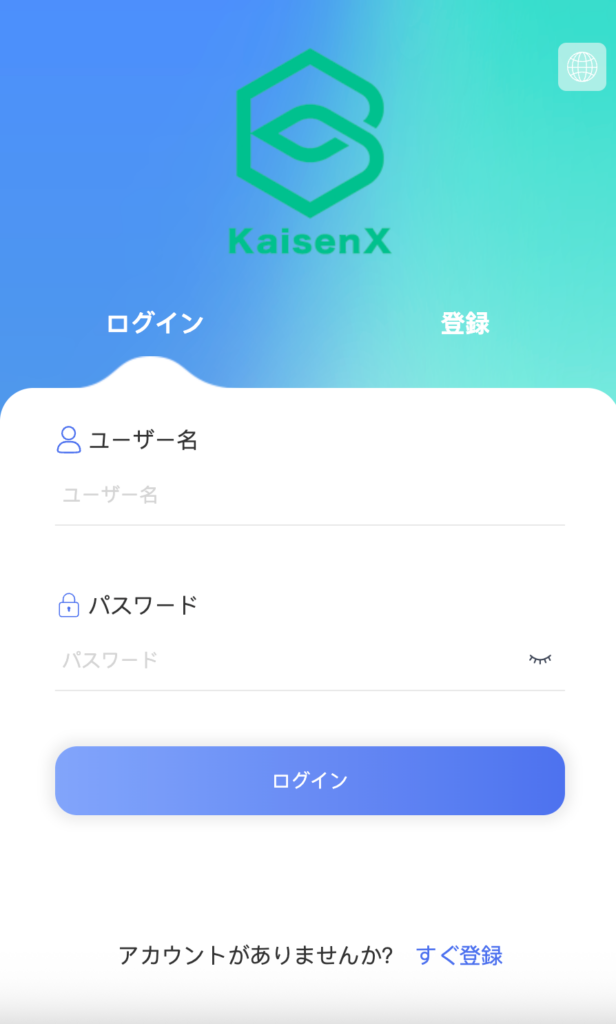This screenshot has width=616, height=1024.
Task: Switch to the 登録 tab
Action: pyautogui.click(x=464, y=324)
